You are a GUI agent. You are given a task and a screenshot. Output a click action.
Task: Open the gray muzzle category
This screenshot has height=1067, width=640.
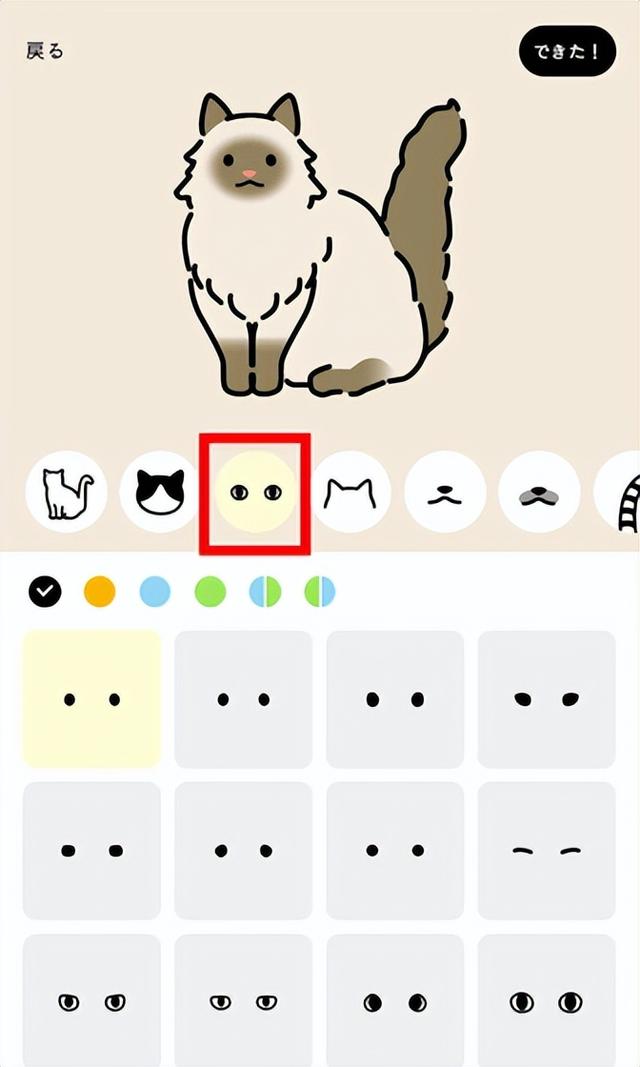[539, 492]
